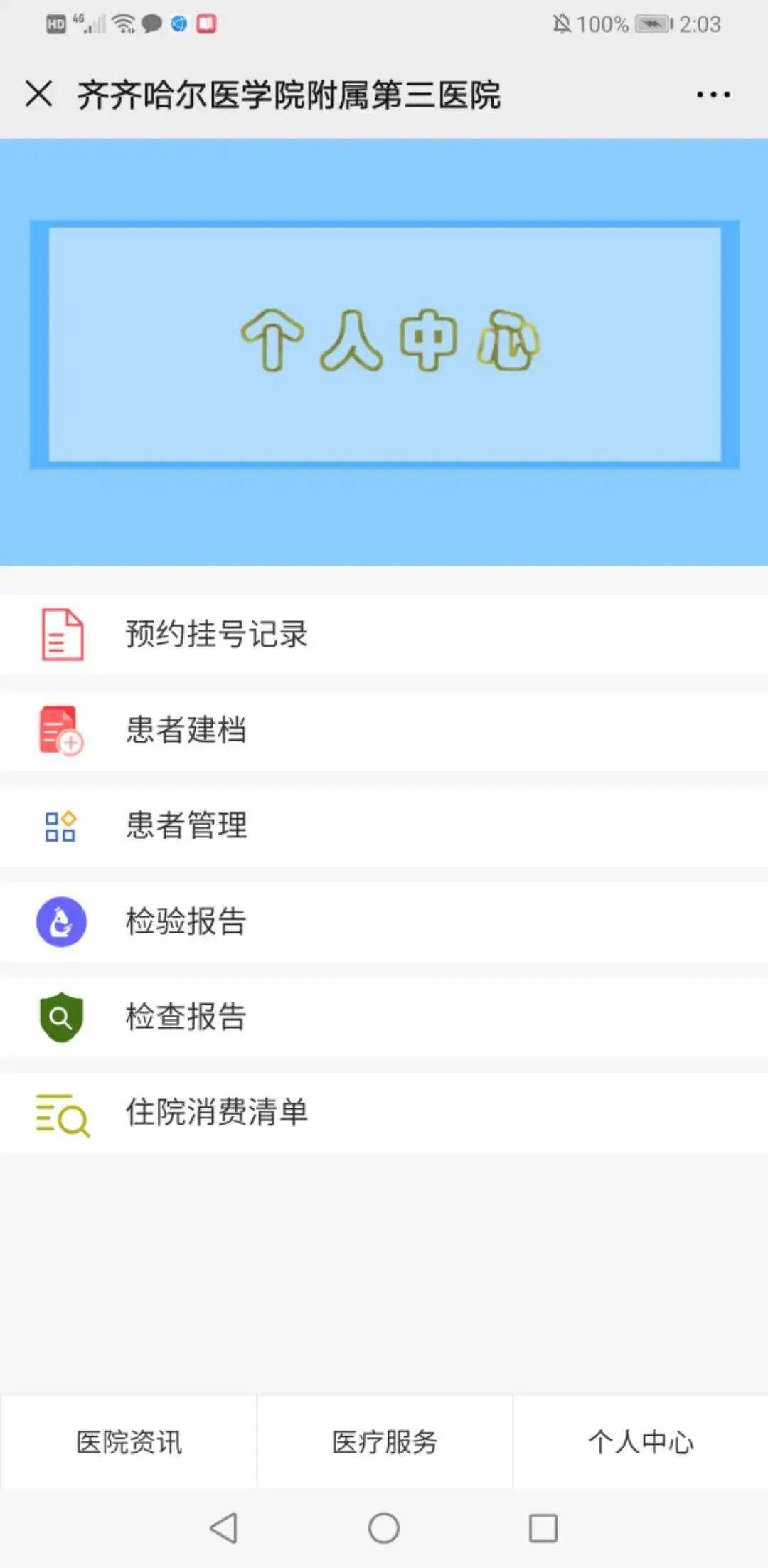Screen dimensions: 768x1568
Task: Switch to the 医疗服务 tab
Action: coord(385,1442)
